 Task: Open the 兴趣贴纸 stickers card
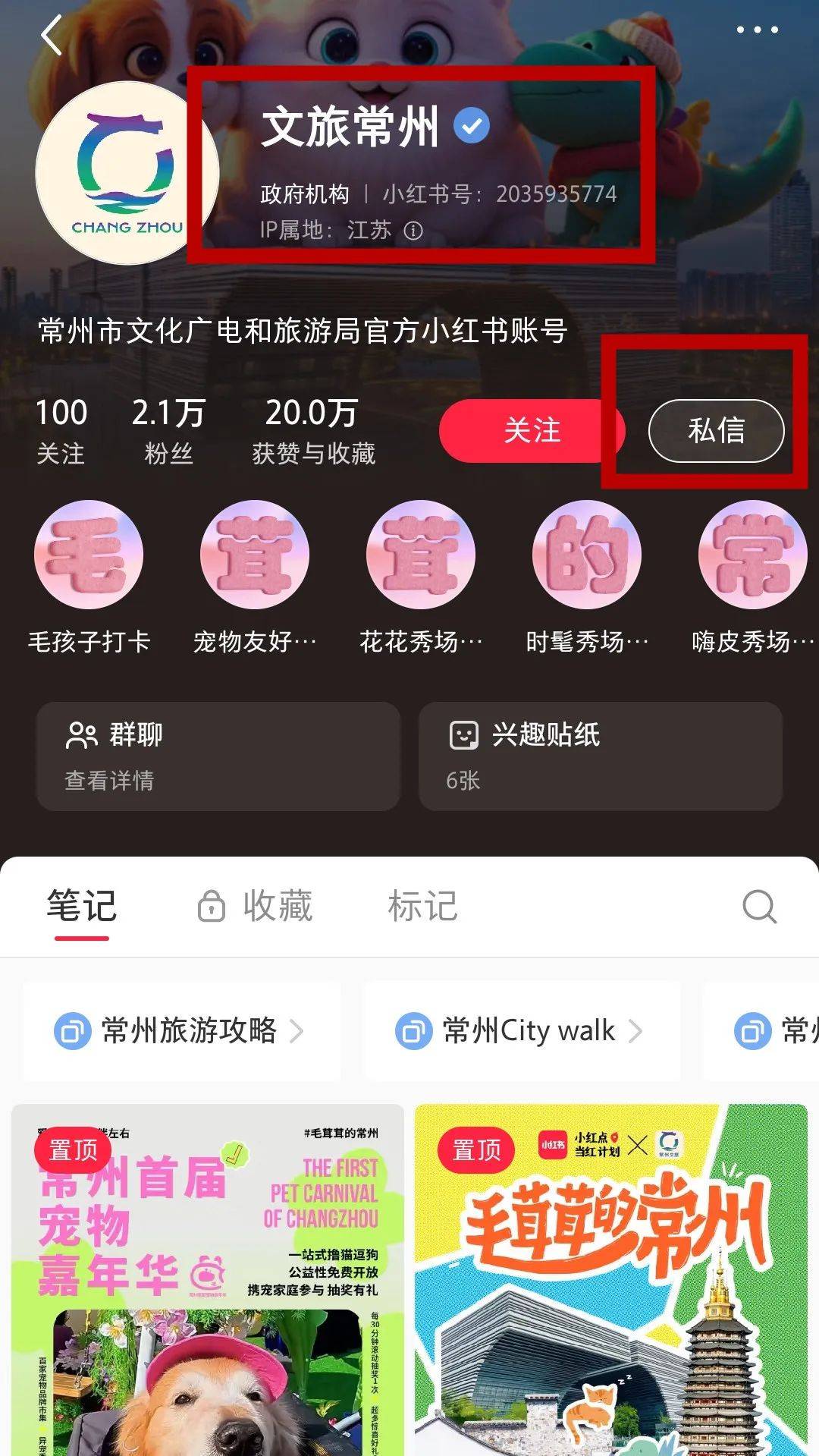(600, 756)
